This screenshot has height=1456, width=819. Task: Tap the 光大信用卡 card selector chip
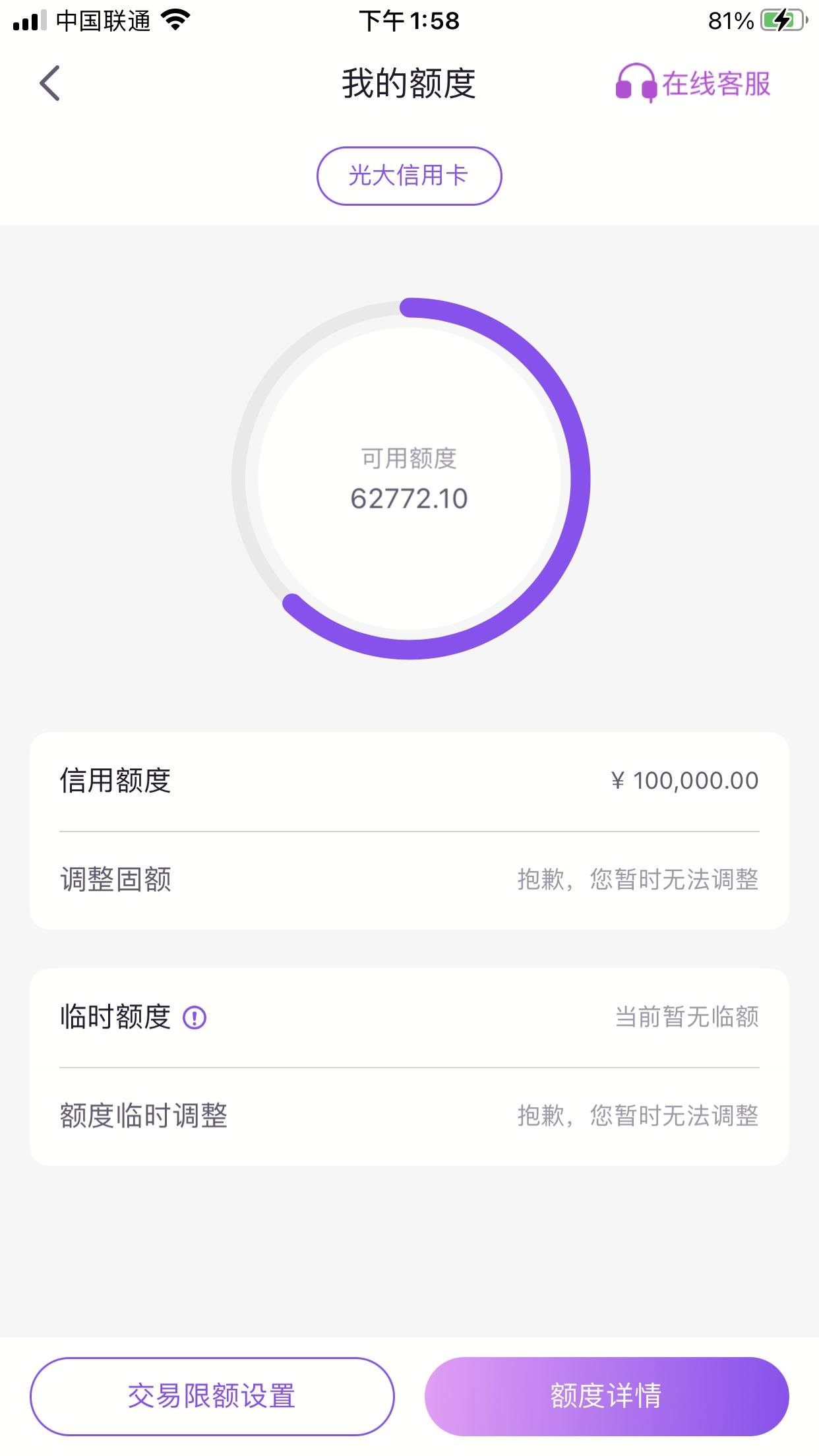coord(409,176)
